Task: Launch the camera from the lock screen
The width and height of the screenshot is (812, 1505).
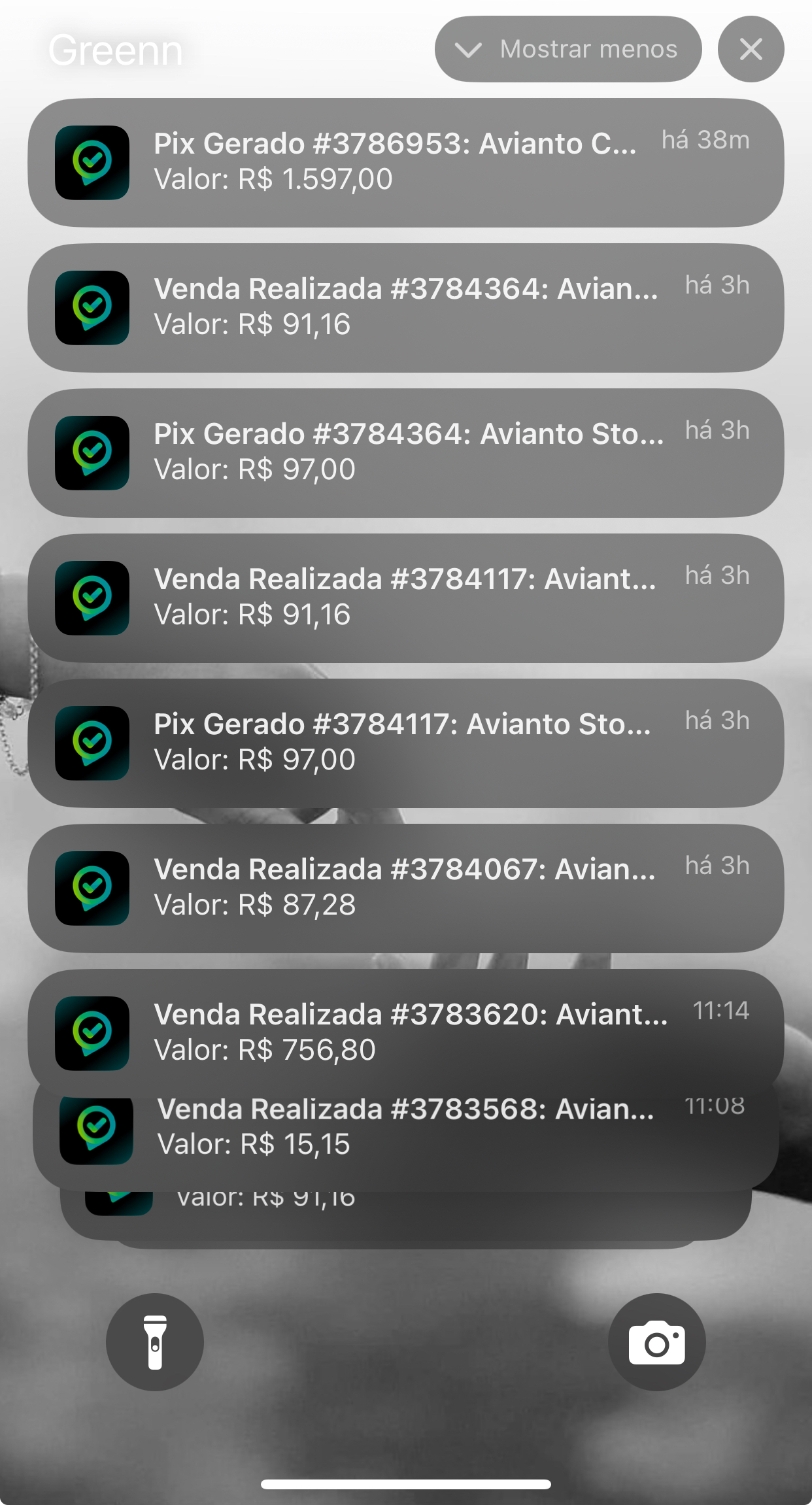Action: coord(656,1342)
